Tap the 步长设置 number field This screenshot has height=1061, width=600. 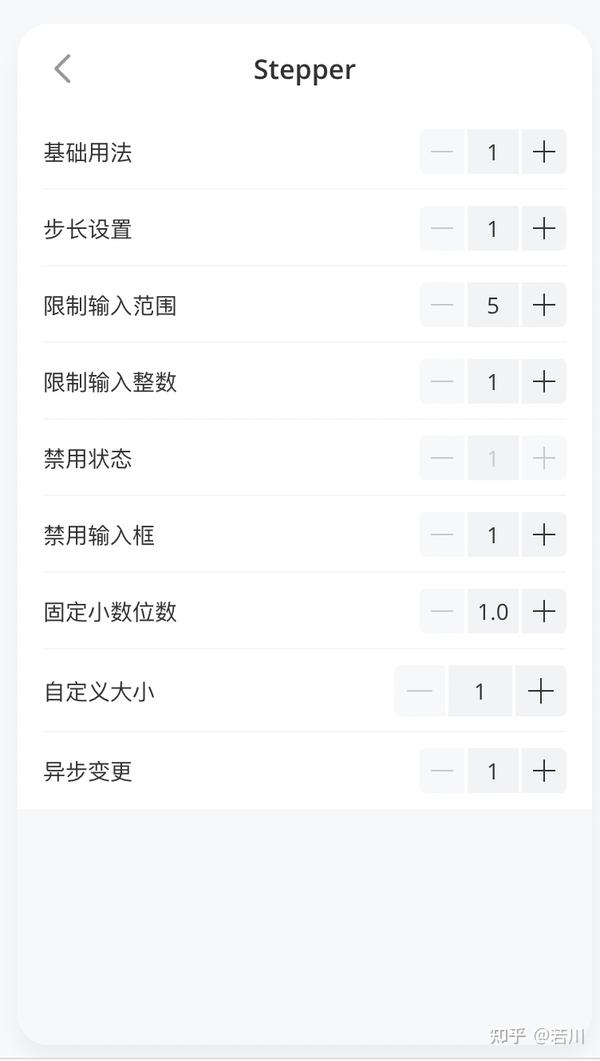[x=492, y=229]
